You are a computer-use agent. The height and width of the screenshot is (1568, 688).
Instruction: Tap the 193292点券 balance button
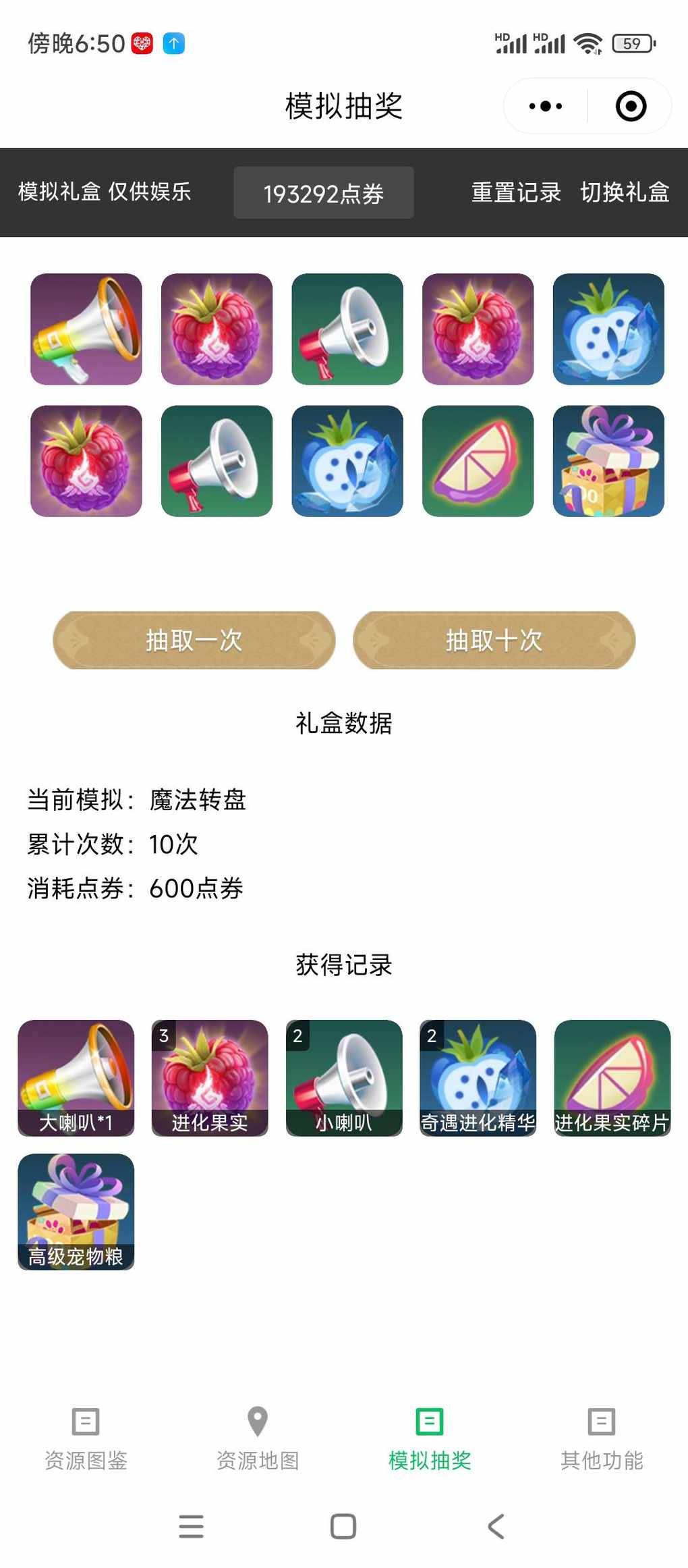tap(324, 193)
